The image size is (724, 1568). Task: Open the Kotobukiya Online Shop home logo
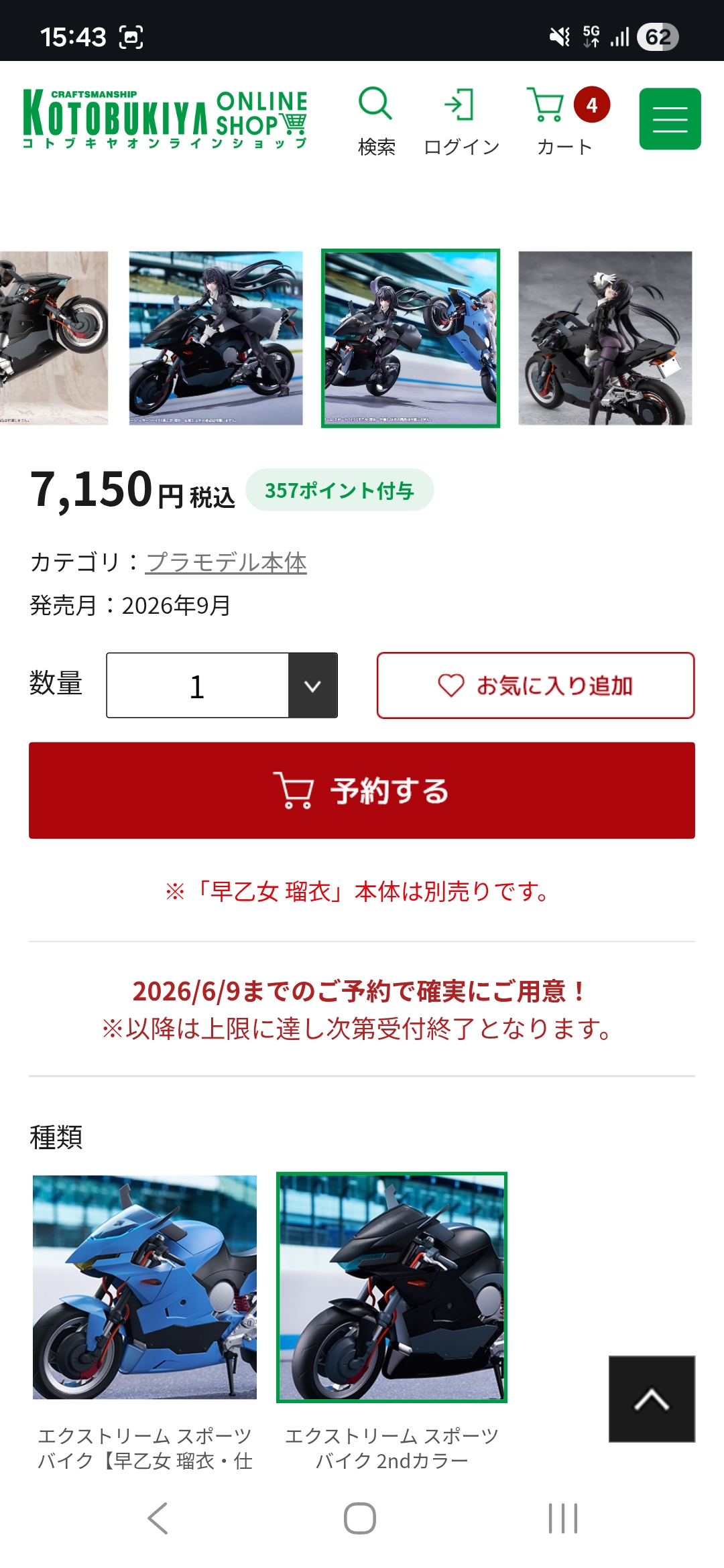click(165, 119)
